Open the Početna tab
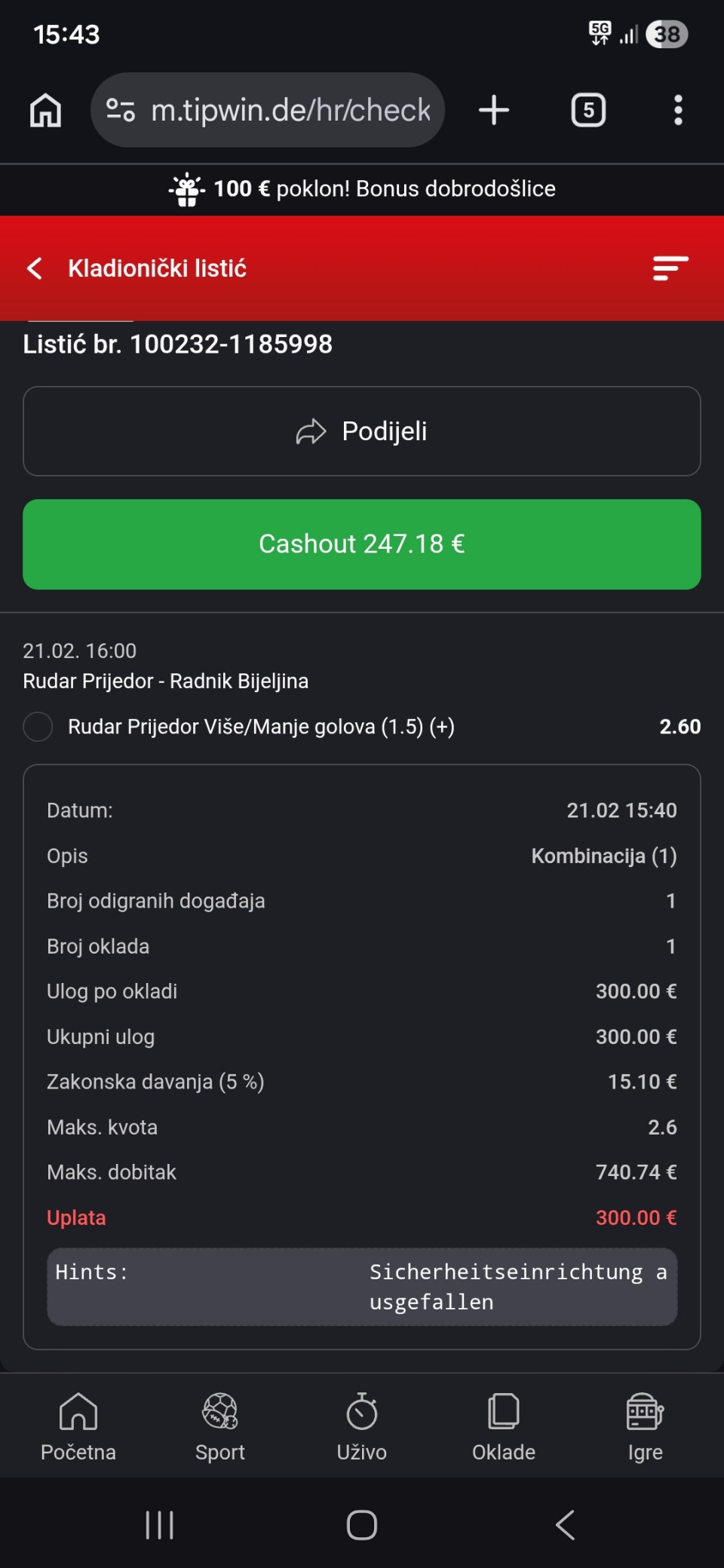 78,1426
